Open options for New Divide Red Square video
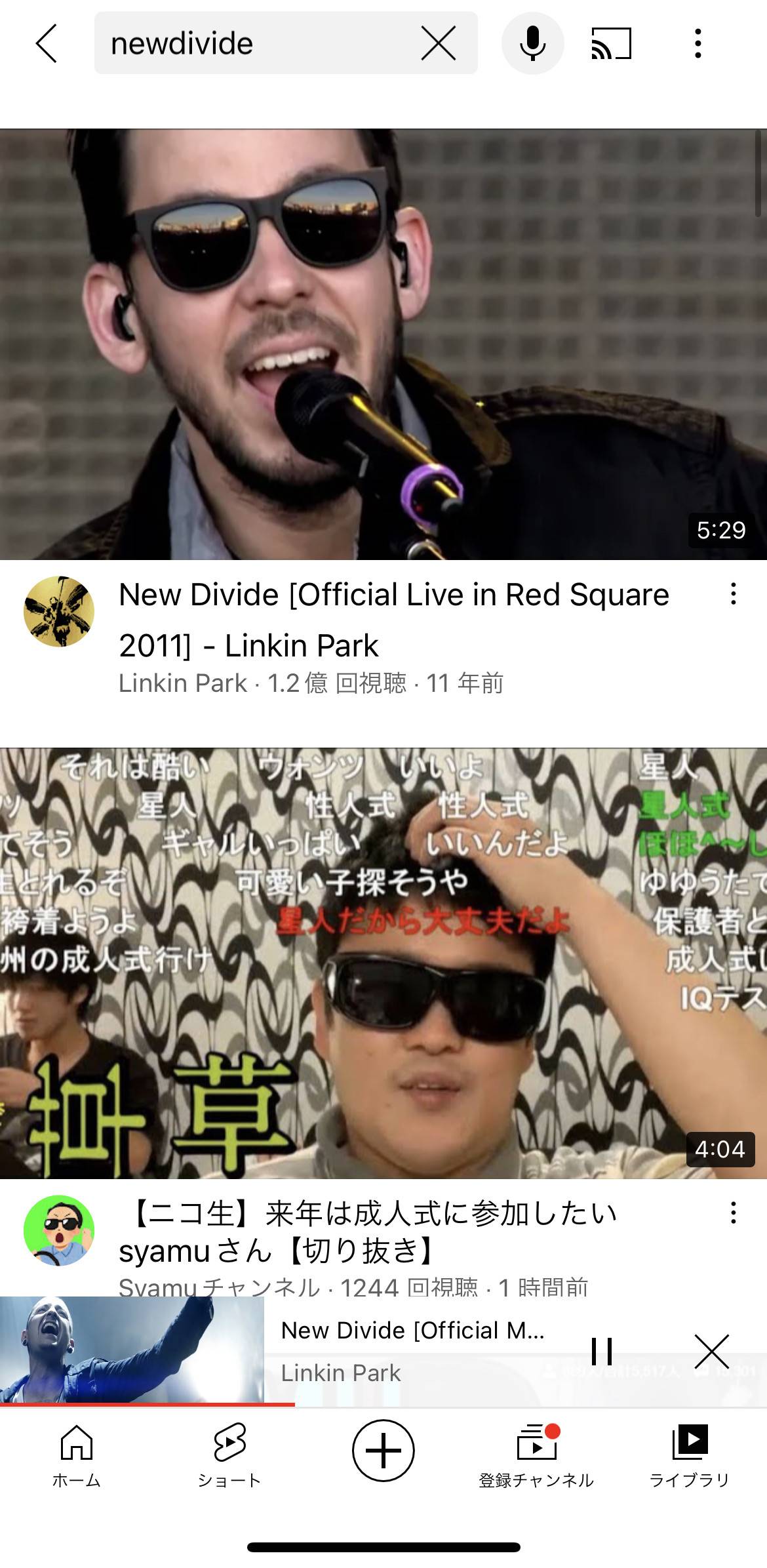 tap(733, 594)
